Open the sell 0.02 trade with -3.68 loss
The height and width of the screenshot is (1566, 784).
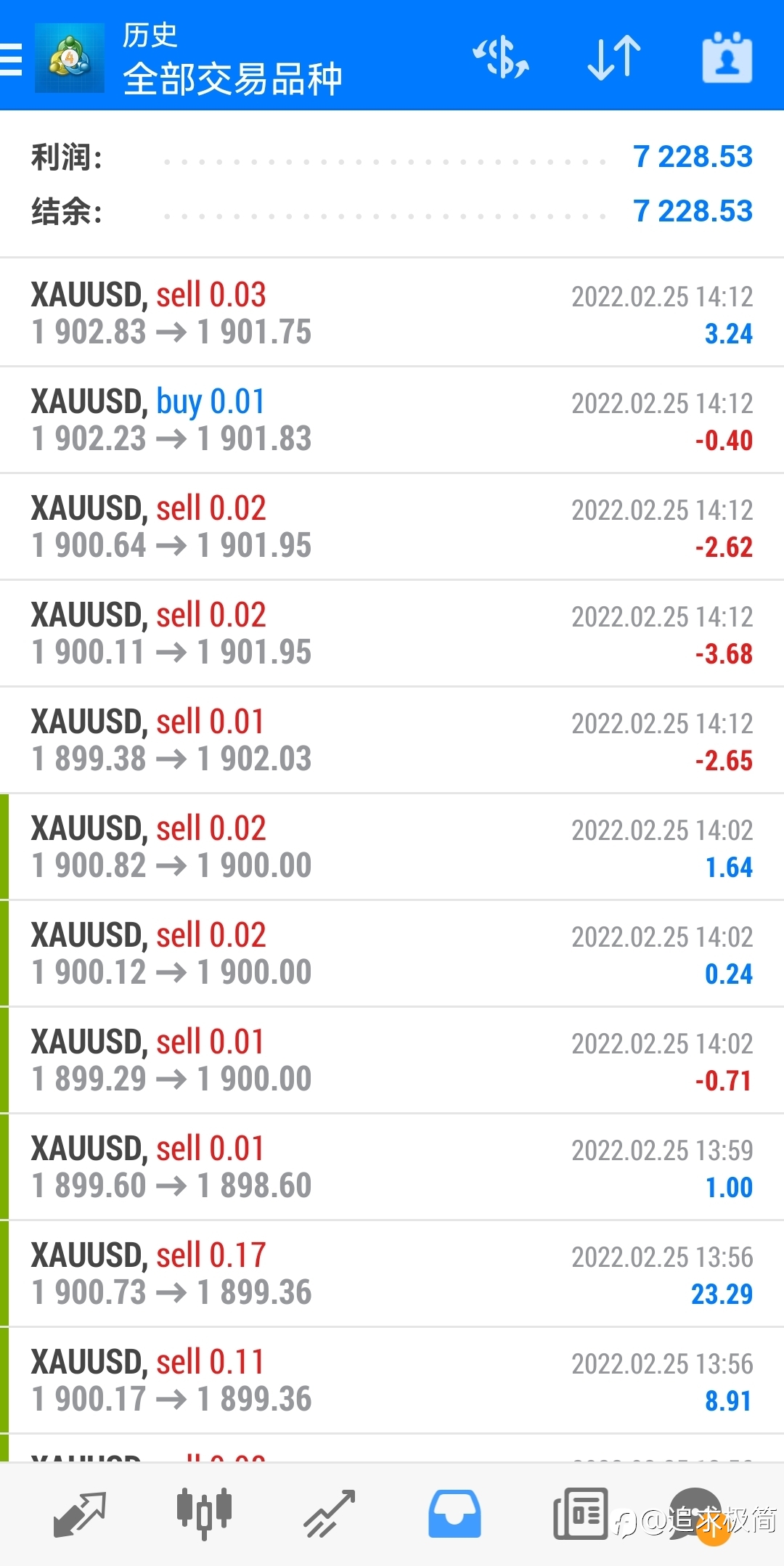pyautogui.click(x=392, y=633)
